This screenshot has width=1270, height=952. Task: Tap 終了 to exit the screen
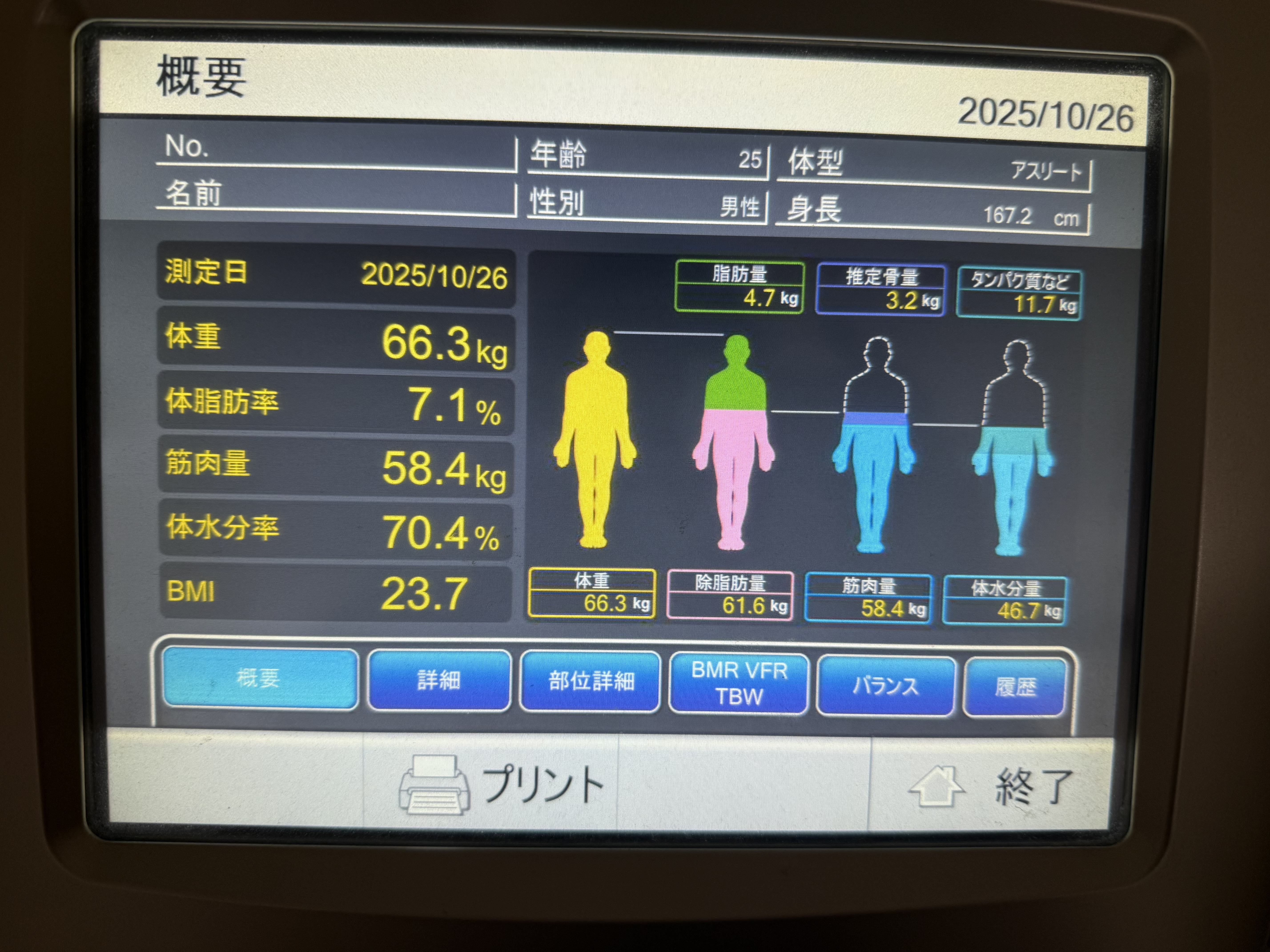tap(991, 787)
